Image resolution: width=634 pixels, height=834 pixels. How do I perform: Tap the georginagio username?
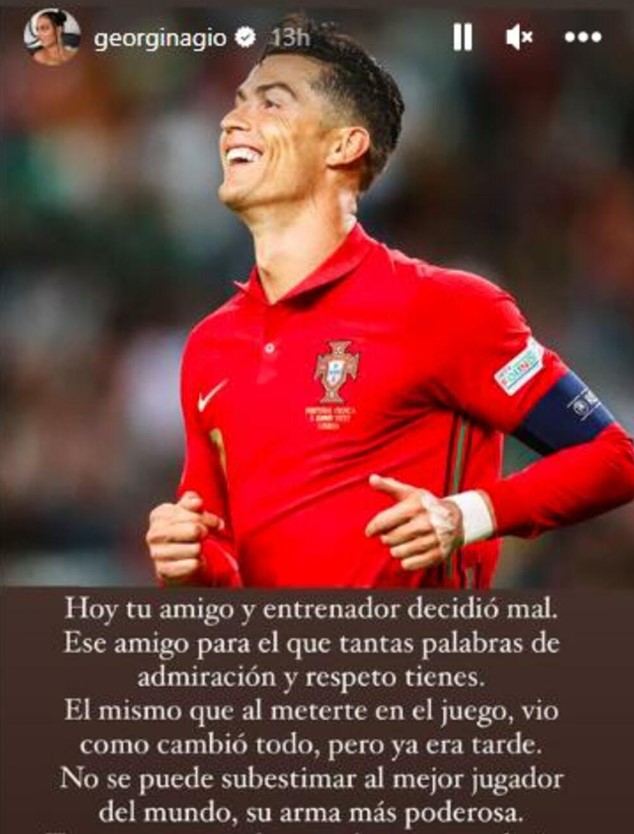click(159, 39)
